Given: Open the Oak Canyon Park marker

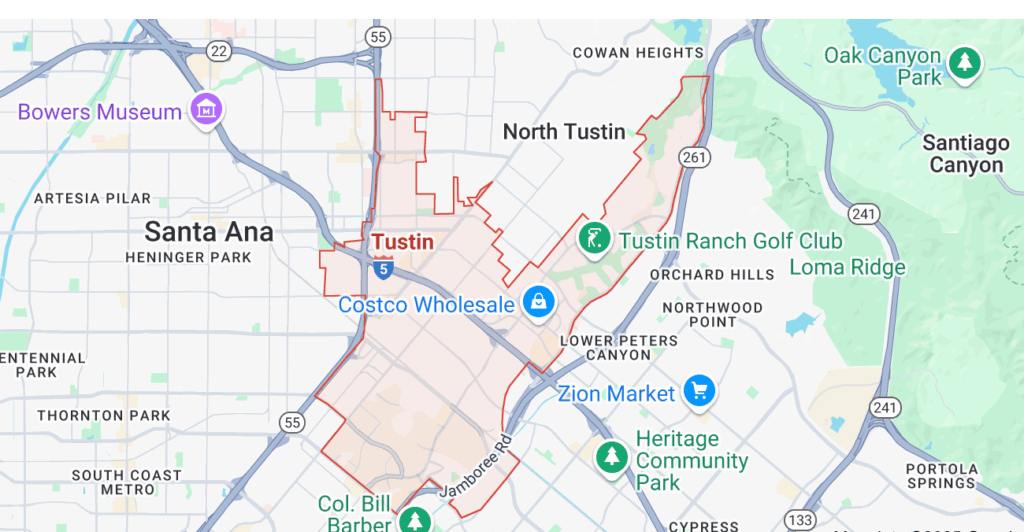Looking at the screenshot, I should tap(965, 63).
